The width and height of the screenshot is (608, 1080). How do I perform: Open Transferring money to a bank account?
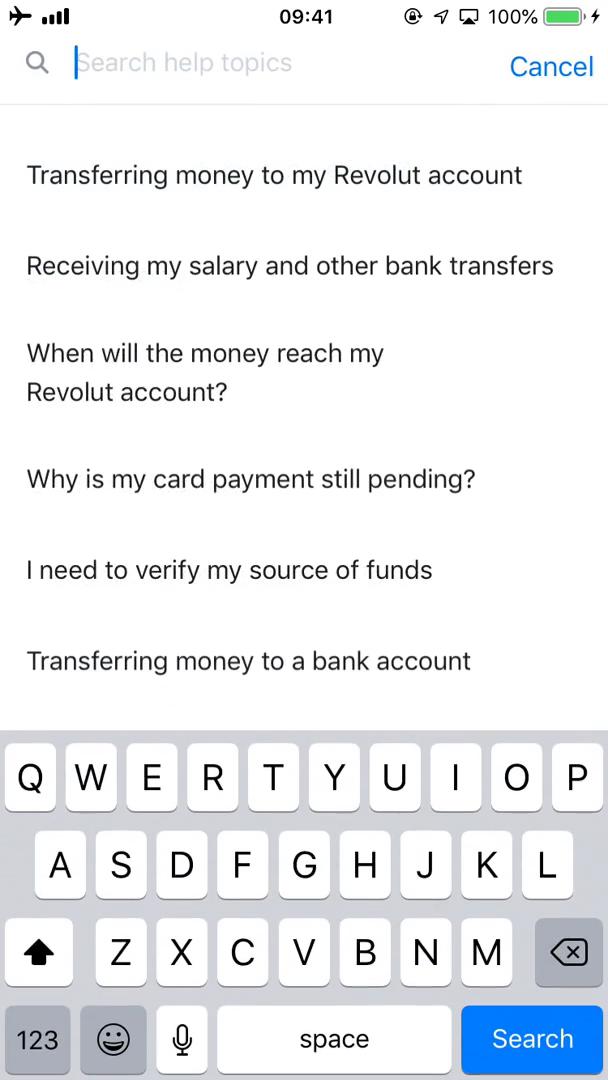[248, 661]
